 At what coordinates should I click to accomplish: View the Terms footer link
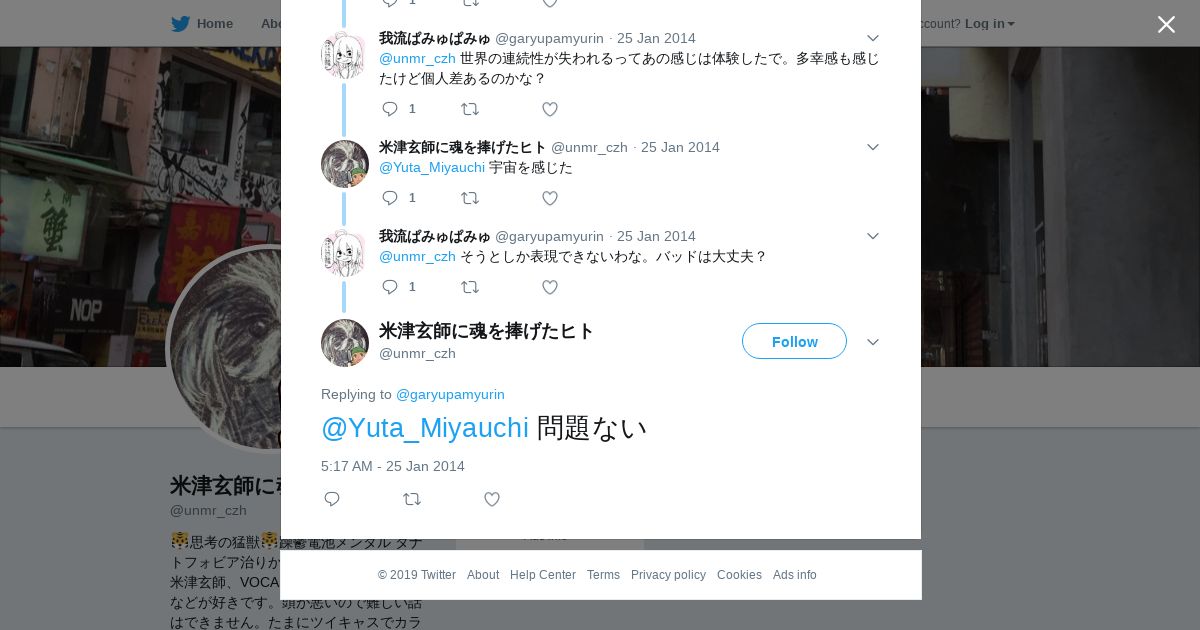click(603, 575)
